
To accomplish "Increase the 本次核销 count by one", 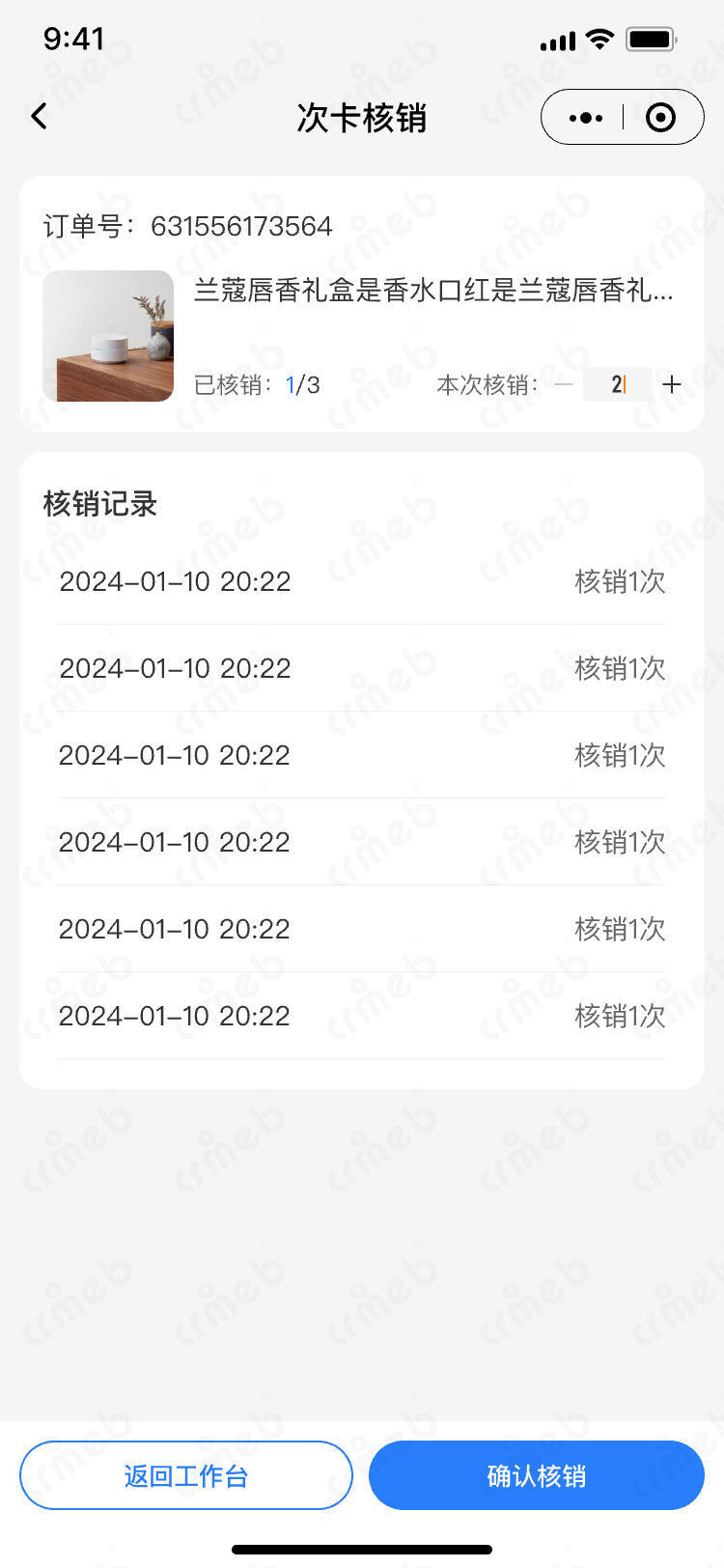I will (672, 384).
